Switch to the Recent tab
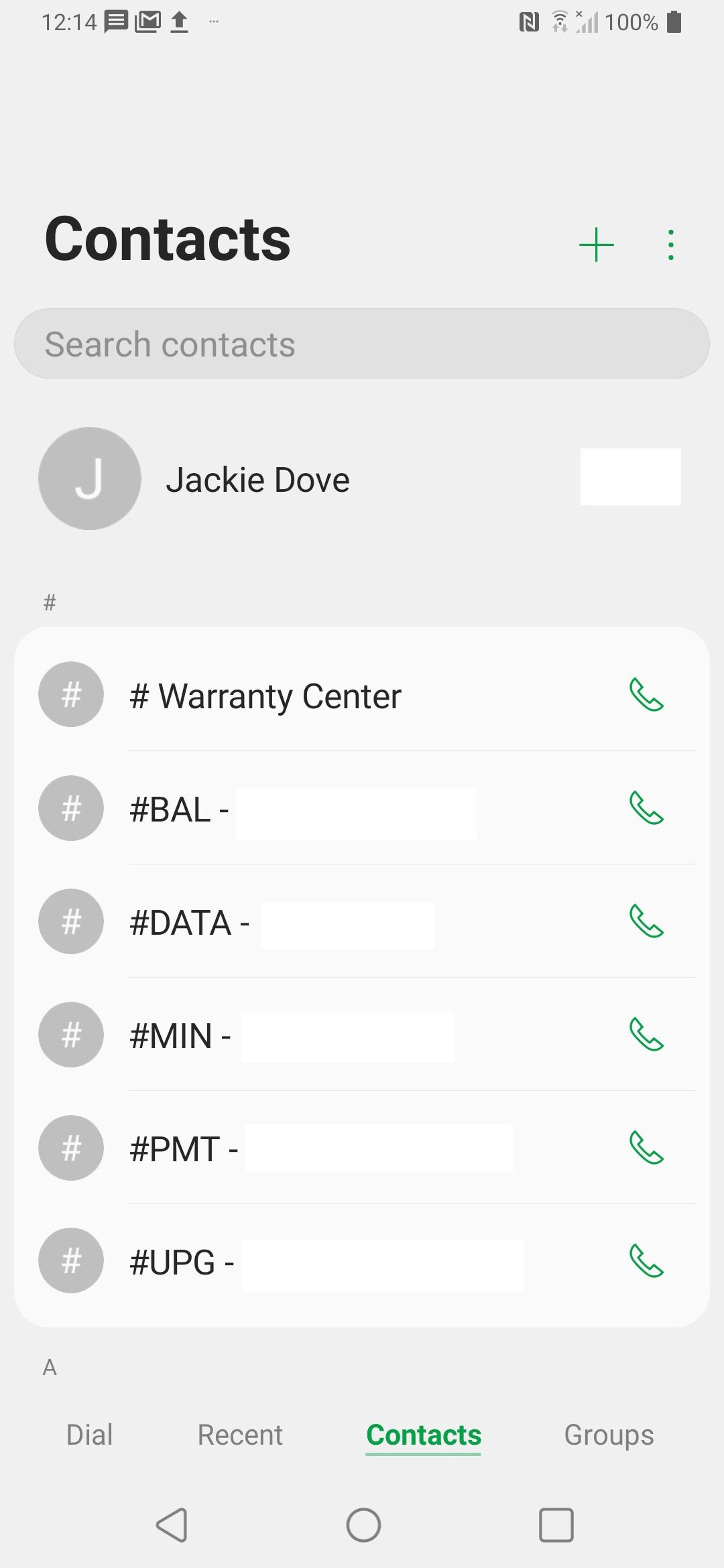724x1568 pixels. coord(240,1435)
